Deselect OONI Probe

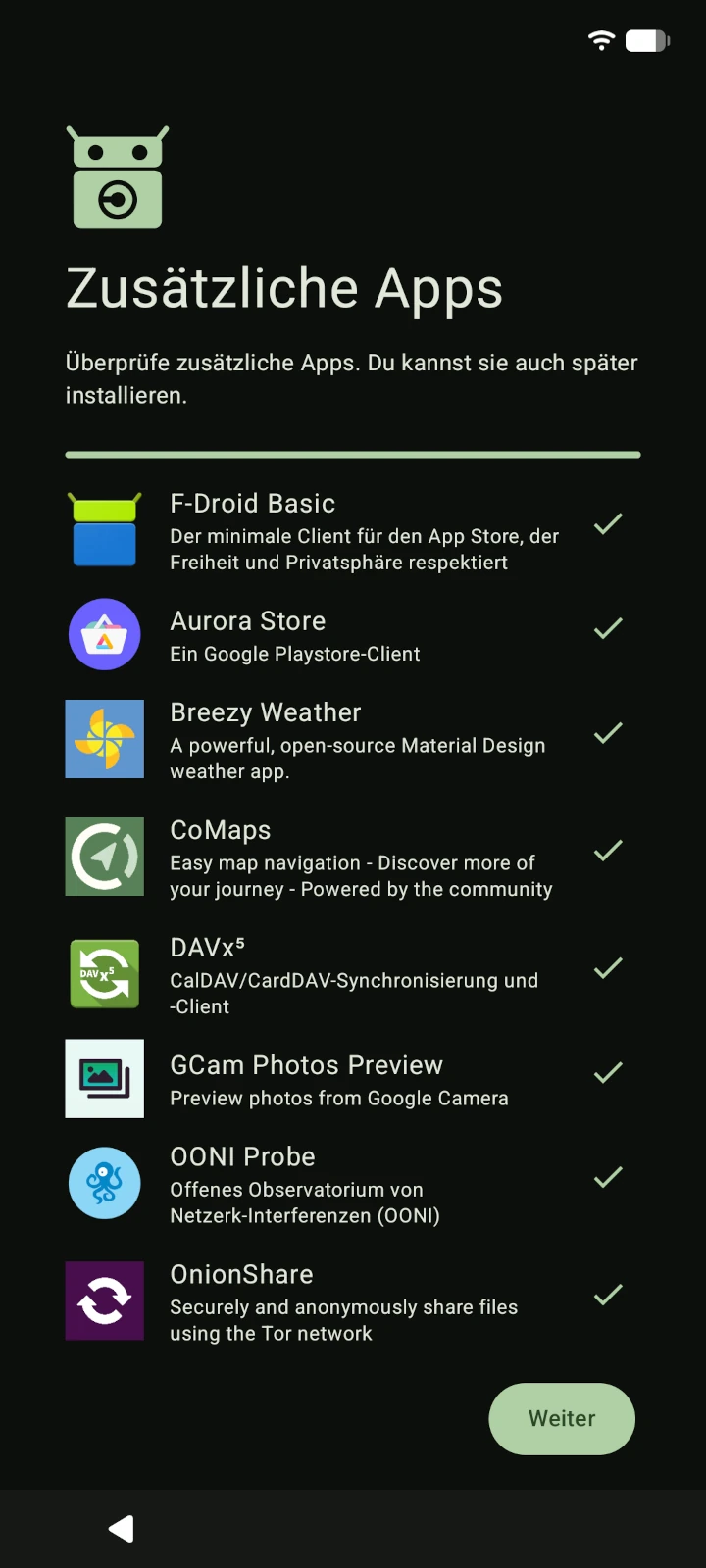(x=608, y=1177)
